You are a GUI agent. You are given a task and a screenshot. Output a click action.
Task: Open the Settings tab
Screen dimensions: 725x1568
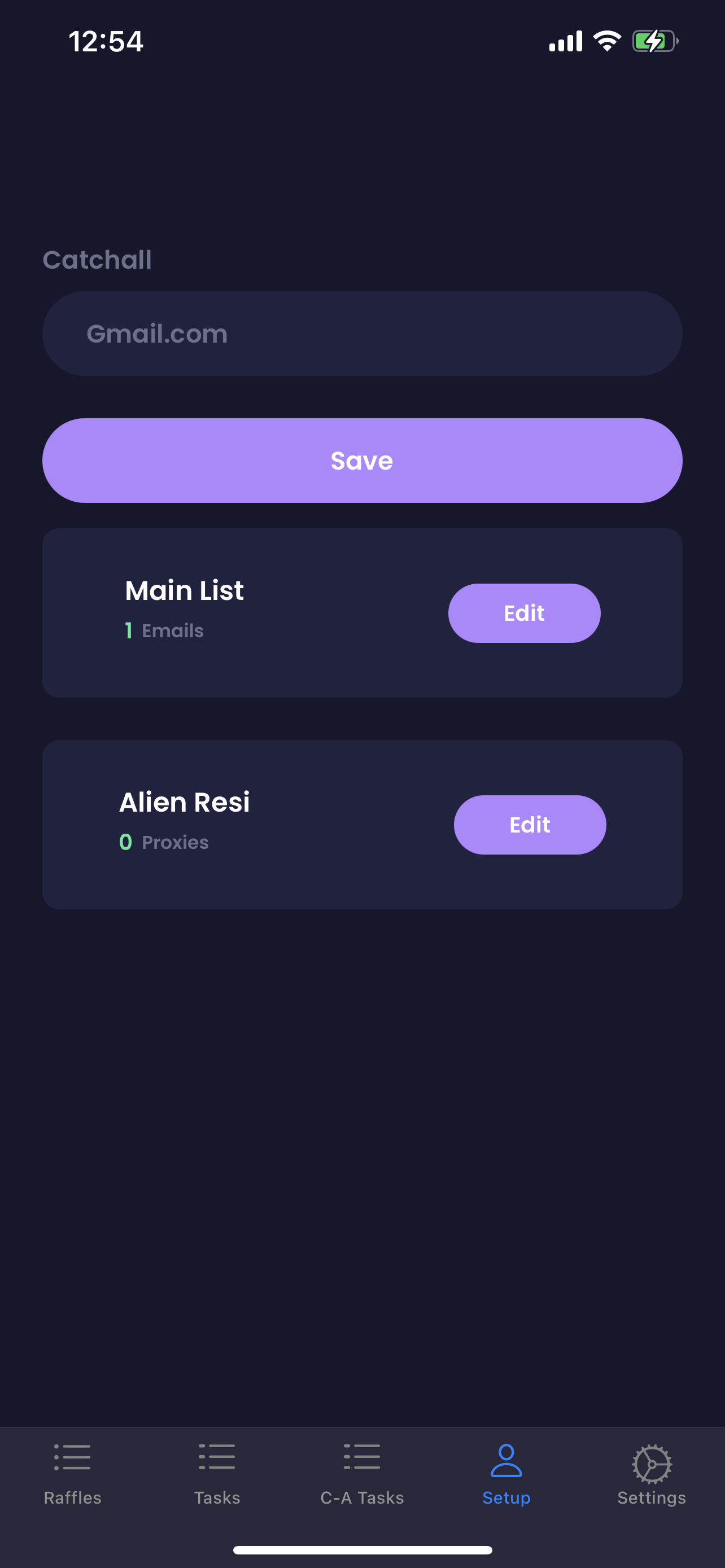tap(652, 1474)
